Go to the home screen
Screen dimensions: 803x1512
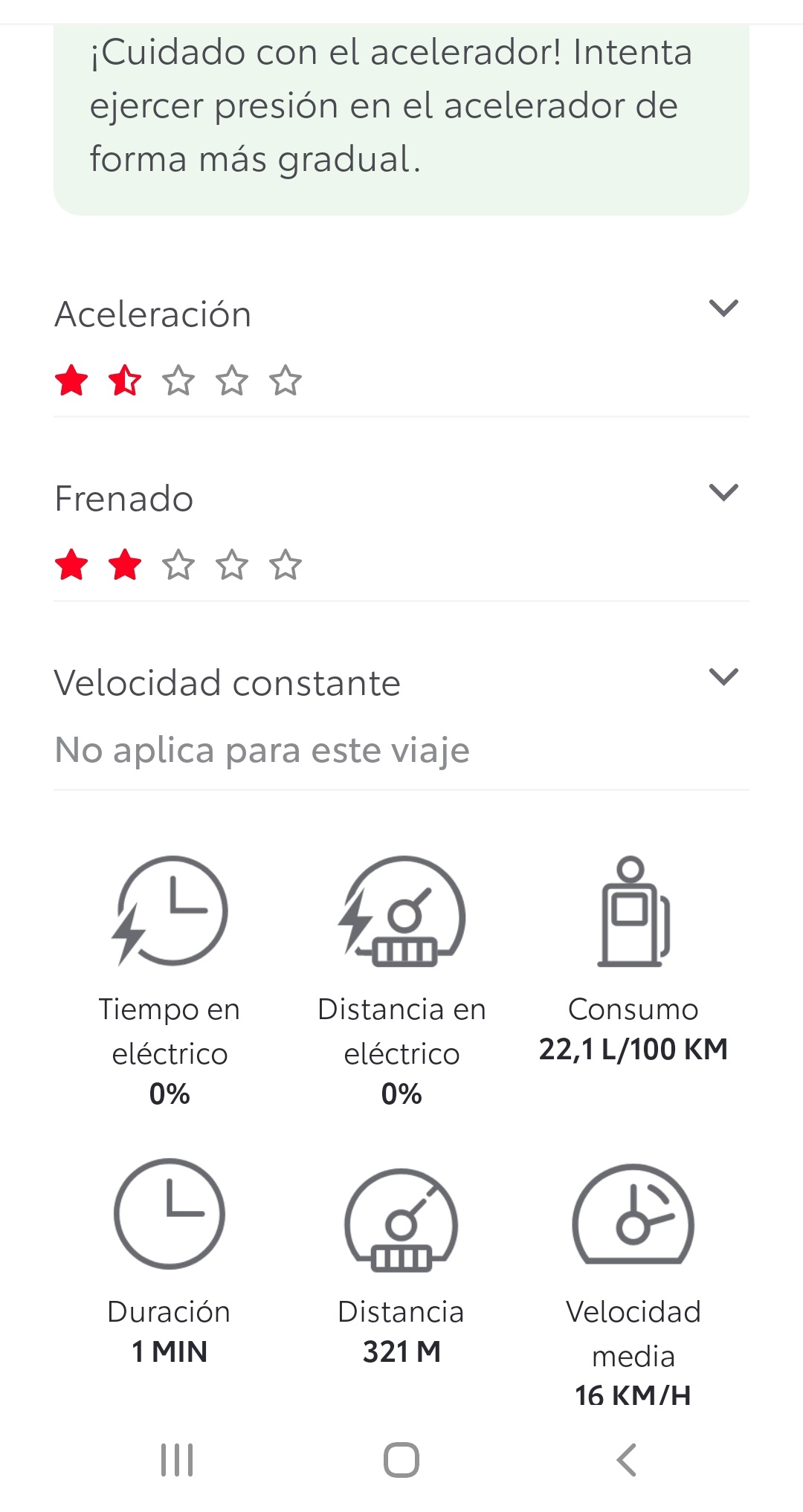(401, 1460)
